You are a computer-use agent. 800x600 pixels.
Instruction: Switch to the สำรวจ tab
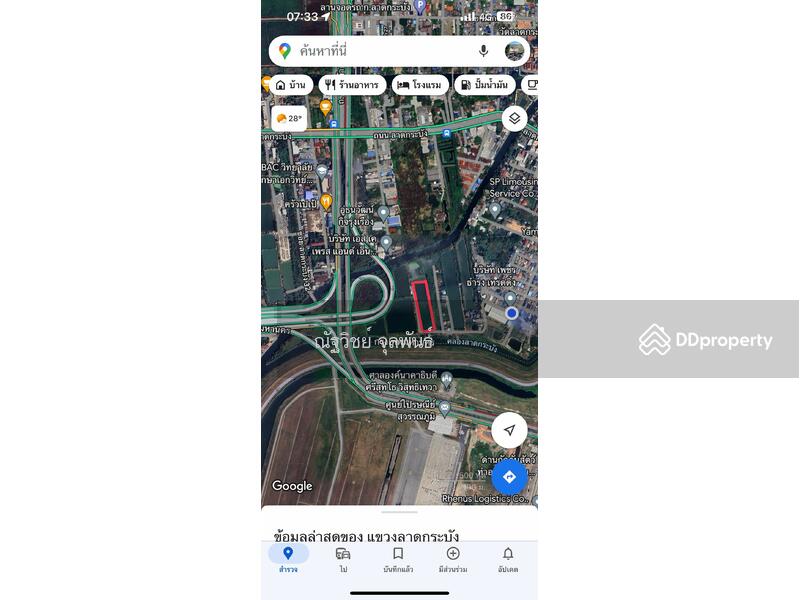288,559
